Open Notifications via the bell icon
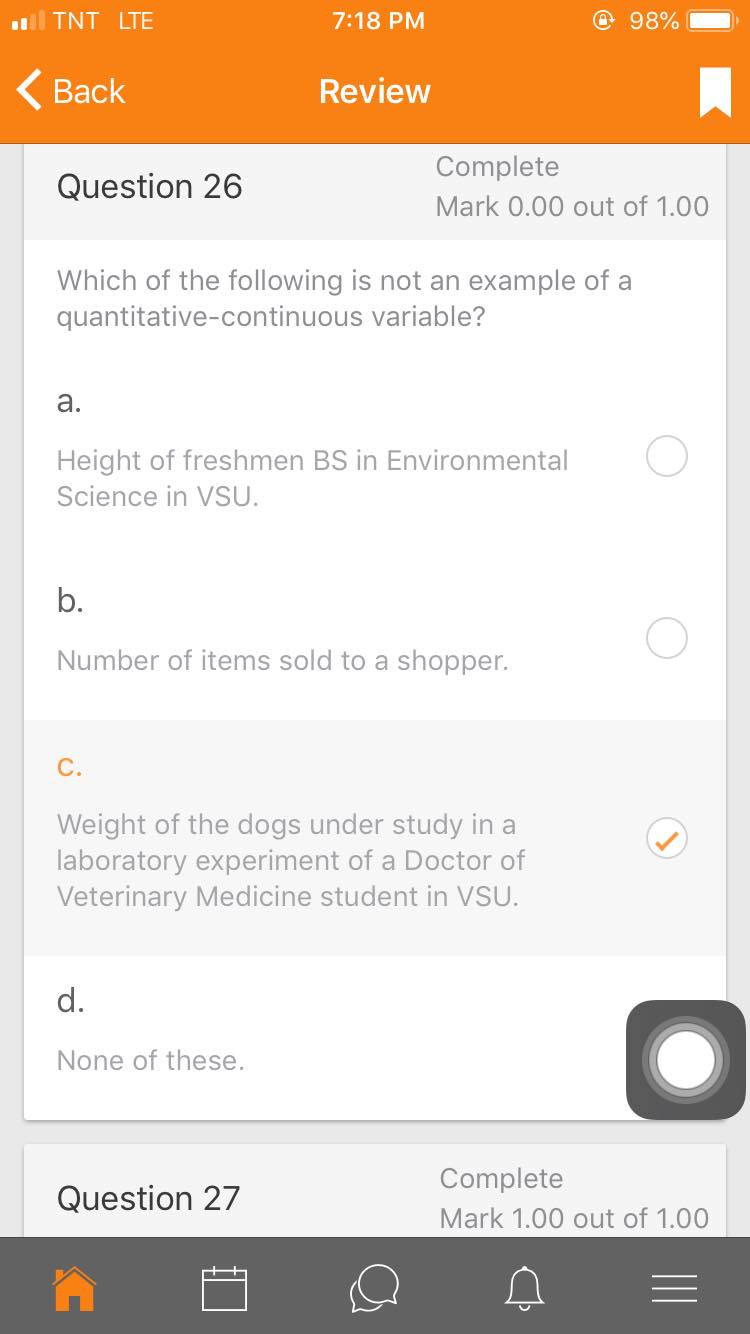Image resolution: width=750 pixels, height=1334 pixels. 524,1288
